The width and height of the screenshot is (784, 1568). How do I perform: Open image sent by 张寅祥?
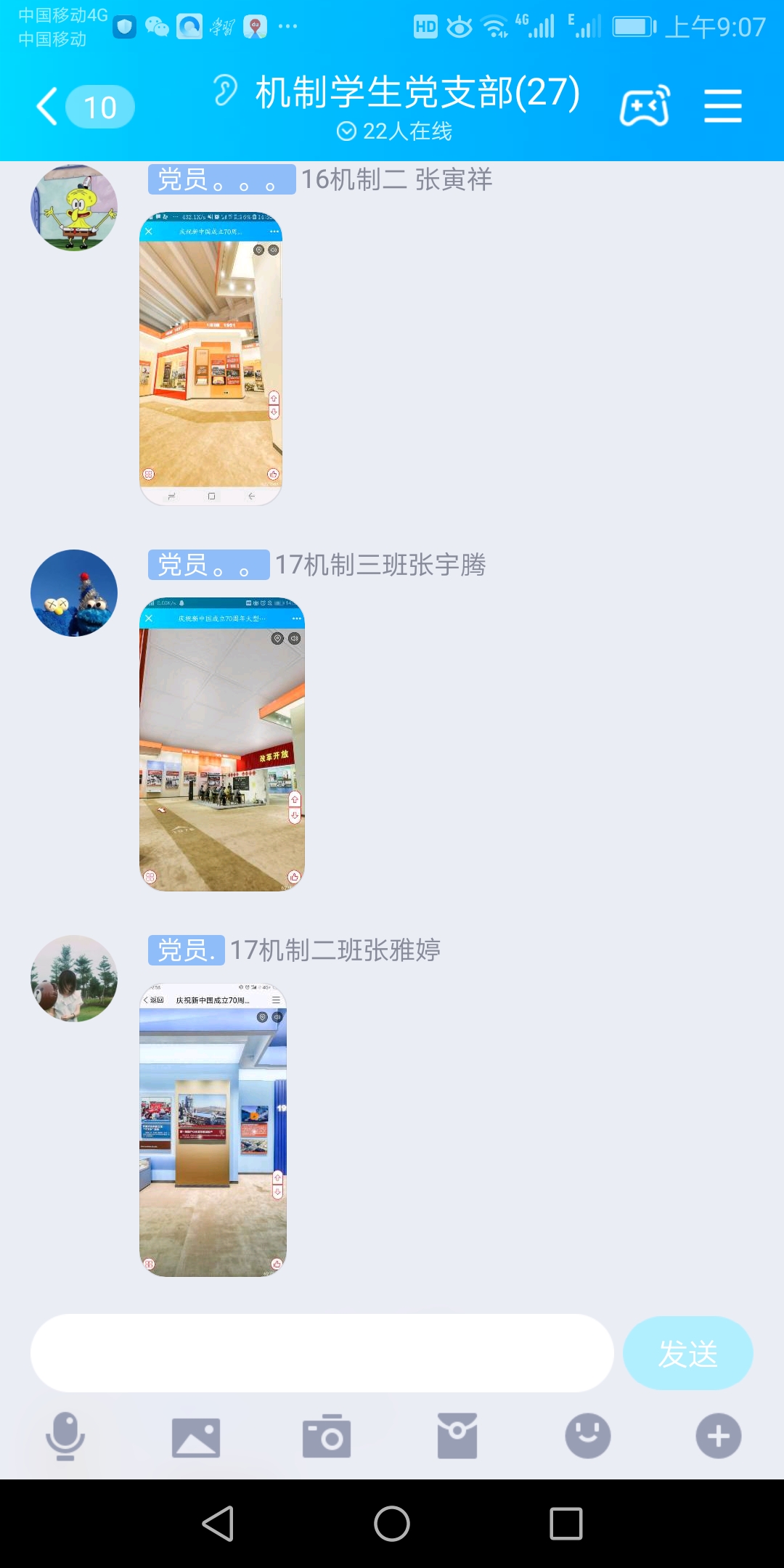coord(211,359)
